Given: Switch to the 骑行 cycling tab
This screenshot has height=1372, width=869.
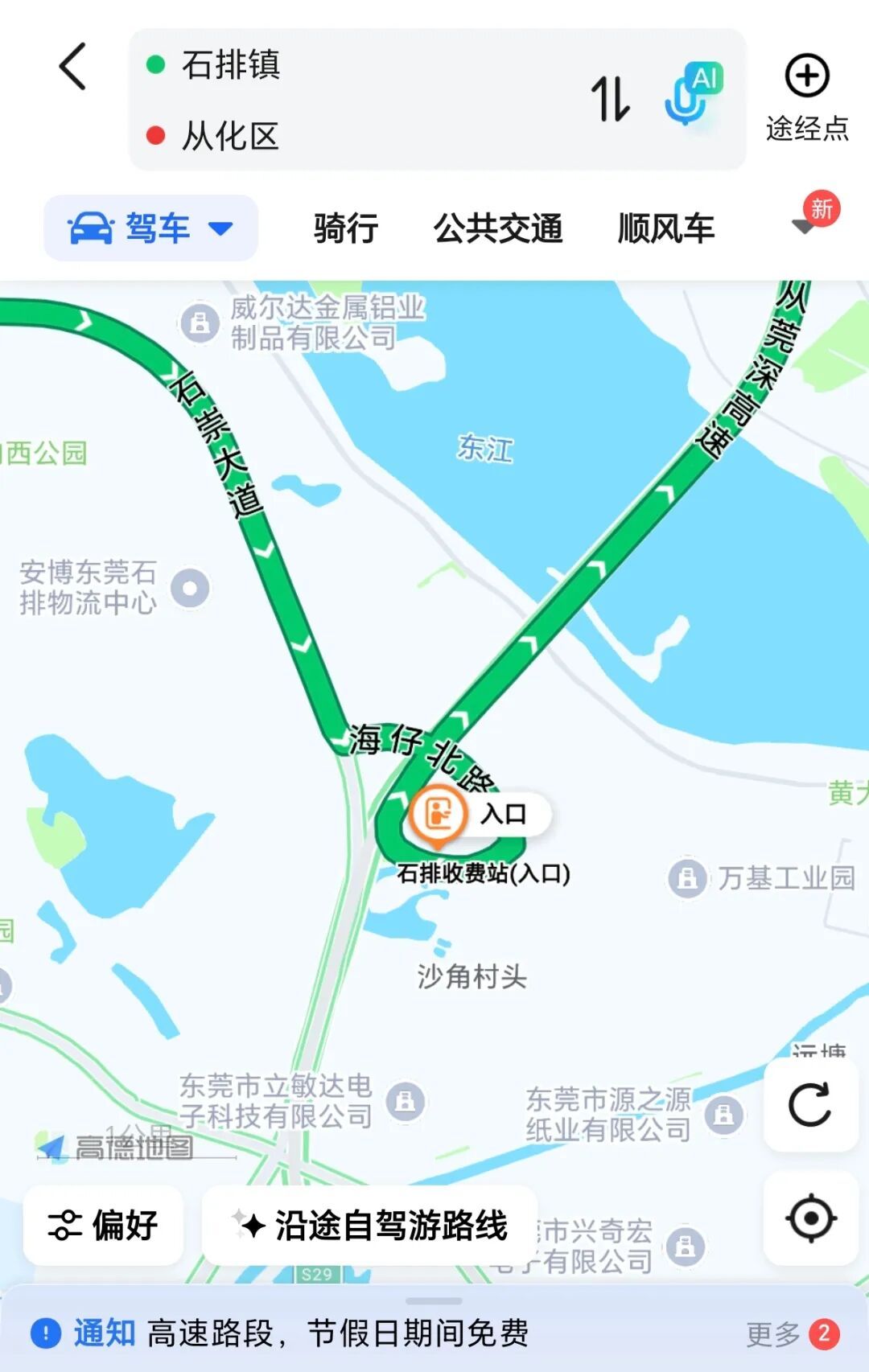Looking at the screenshot, I should click(346, 228).
